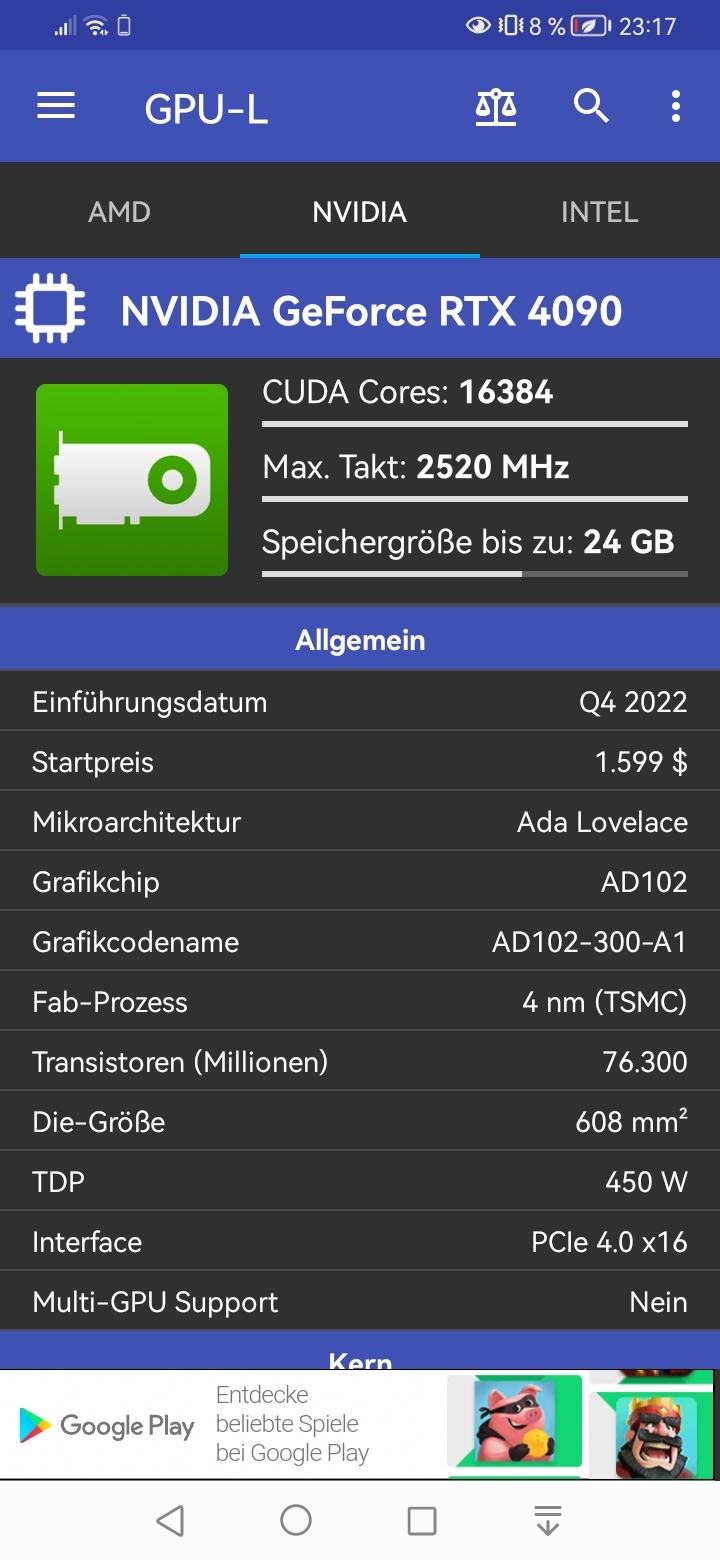The height and width of the screenshot is (1560, 720).
Task: Open the hamburger drawer menu
Action: tap(56, 106)
